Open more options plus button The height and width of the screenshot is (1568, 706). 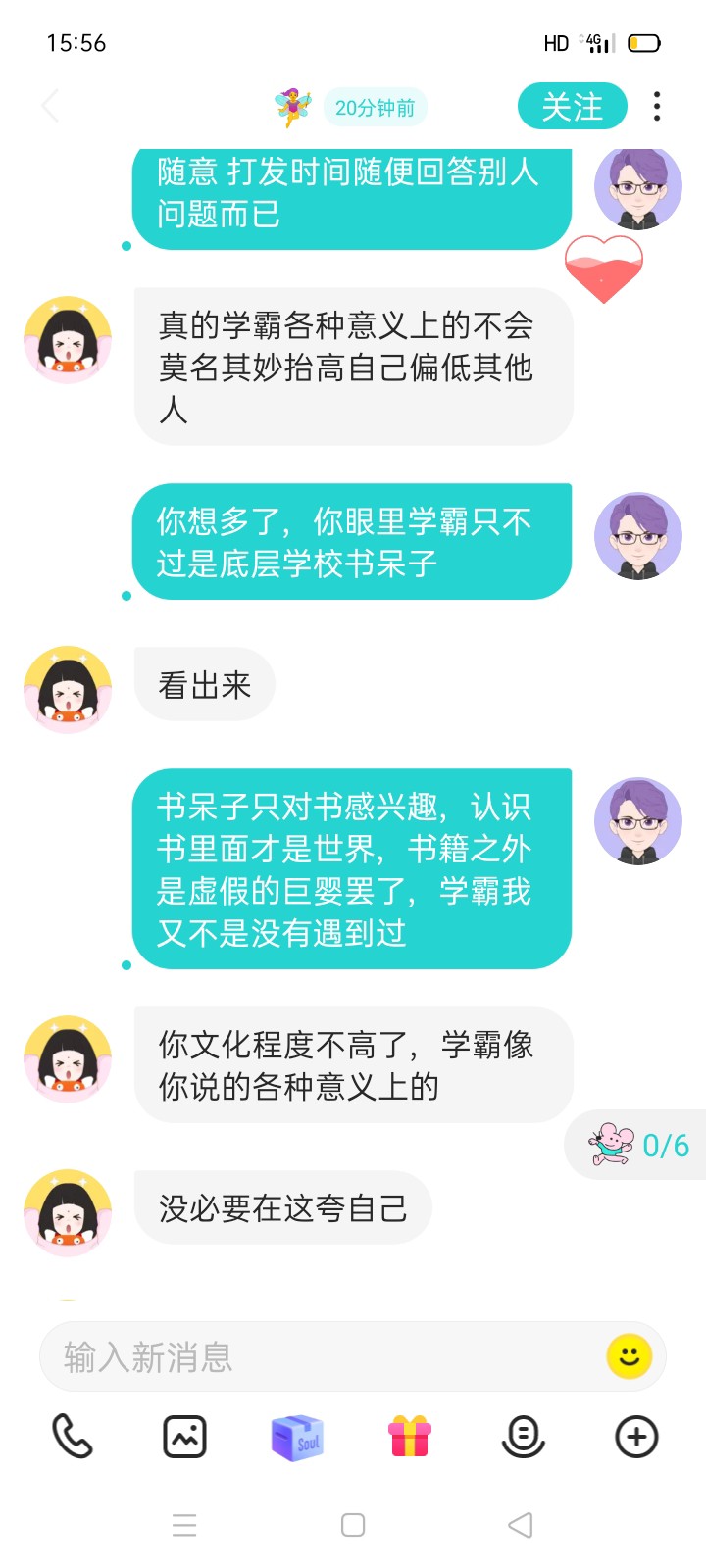pos(635,1438)
